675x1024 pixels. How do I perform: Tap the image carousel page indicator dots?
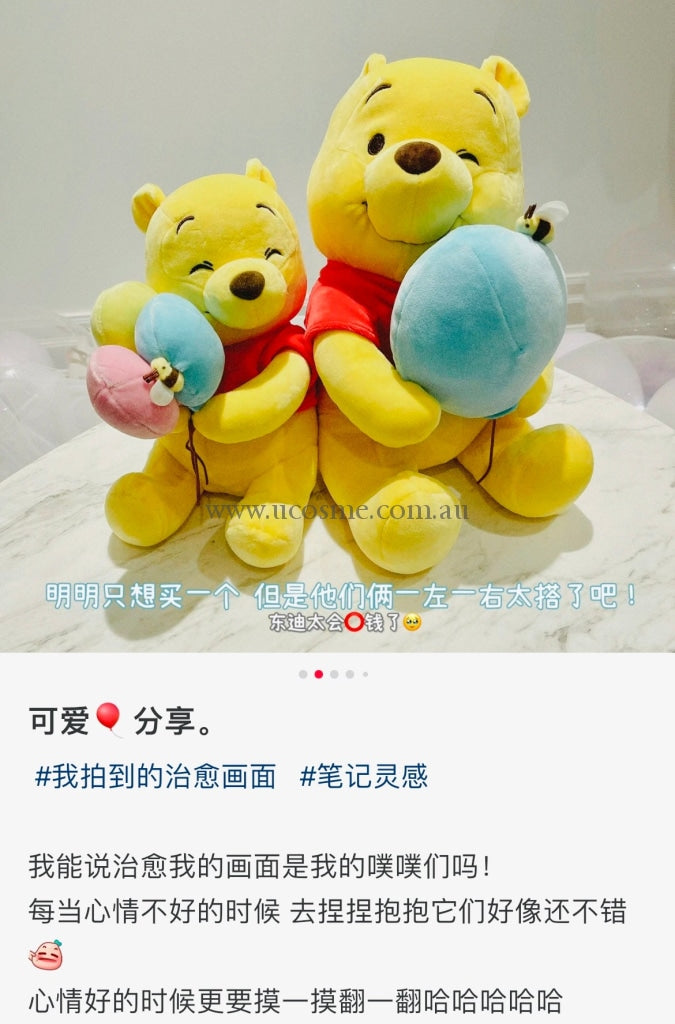tap(334, 674)
